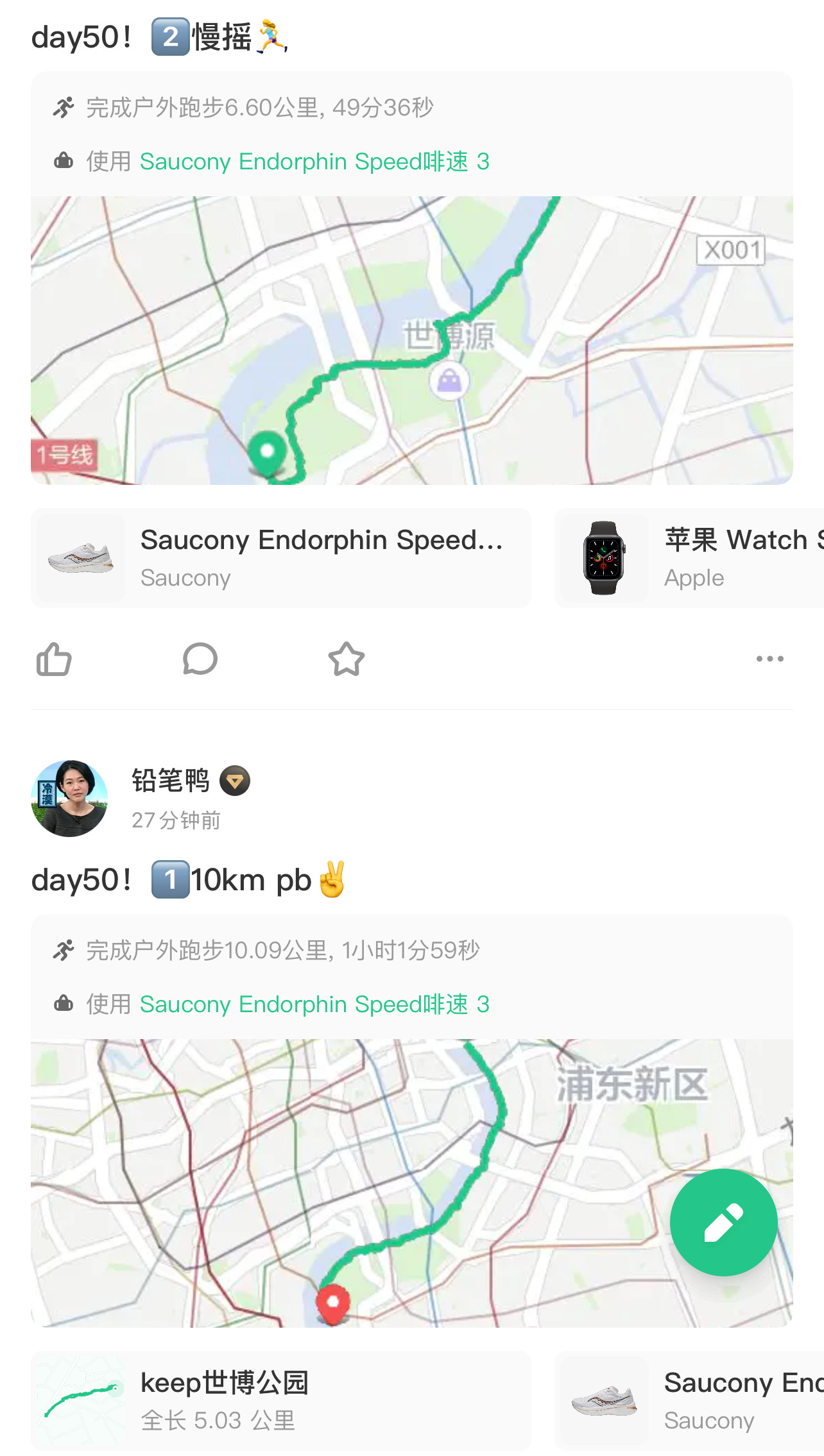Open comments on the 慢摇 post
The width and height of the screenshot is (824, 1456).
[x=200, y=659]
